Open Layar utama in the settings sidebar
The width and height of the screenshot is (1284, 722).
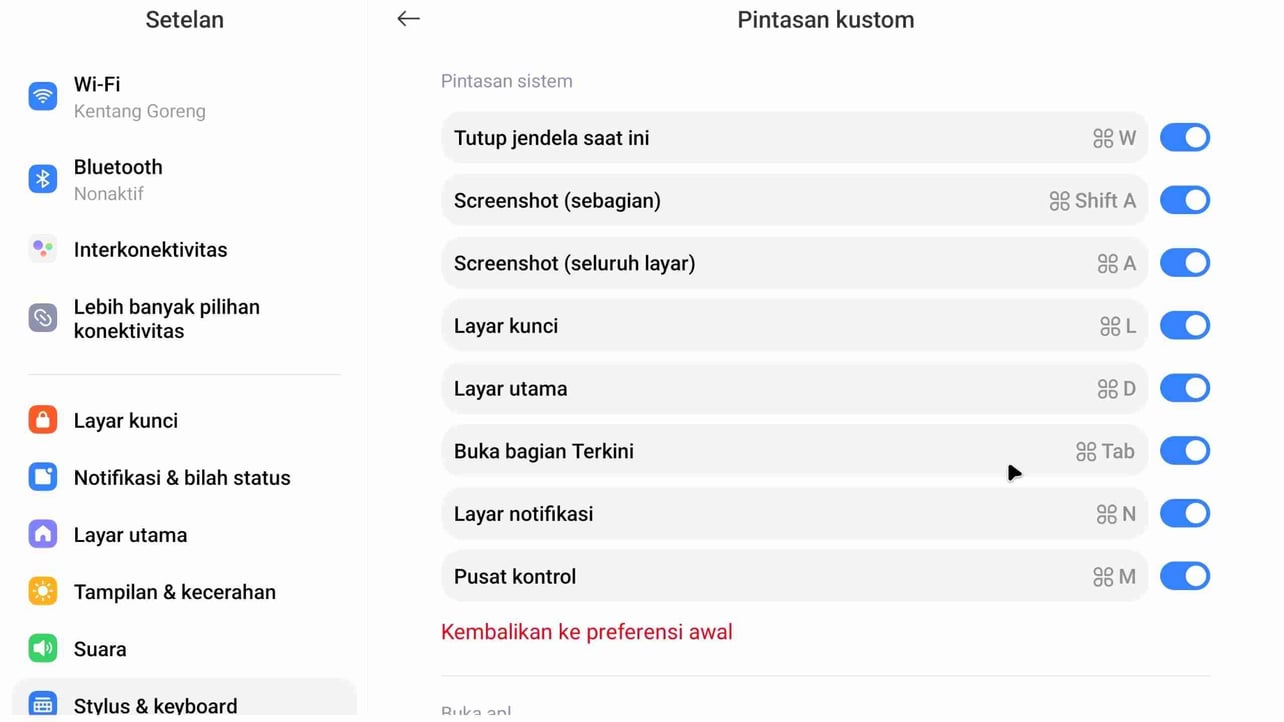point(130,535)
